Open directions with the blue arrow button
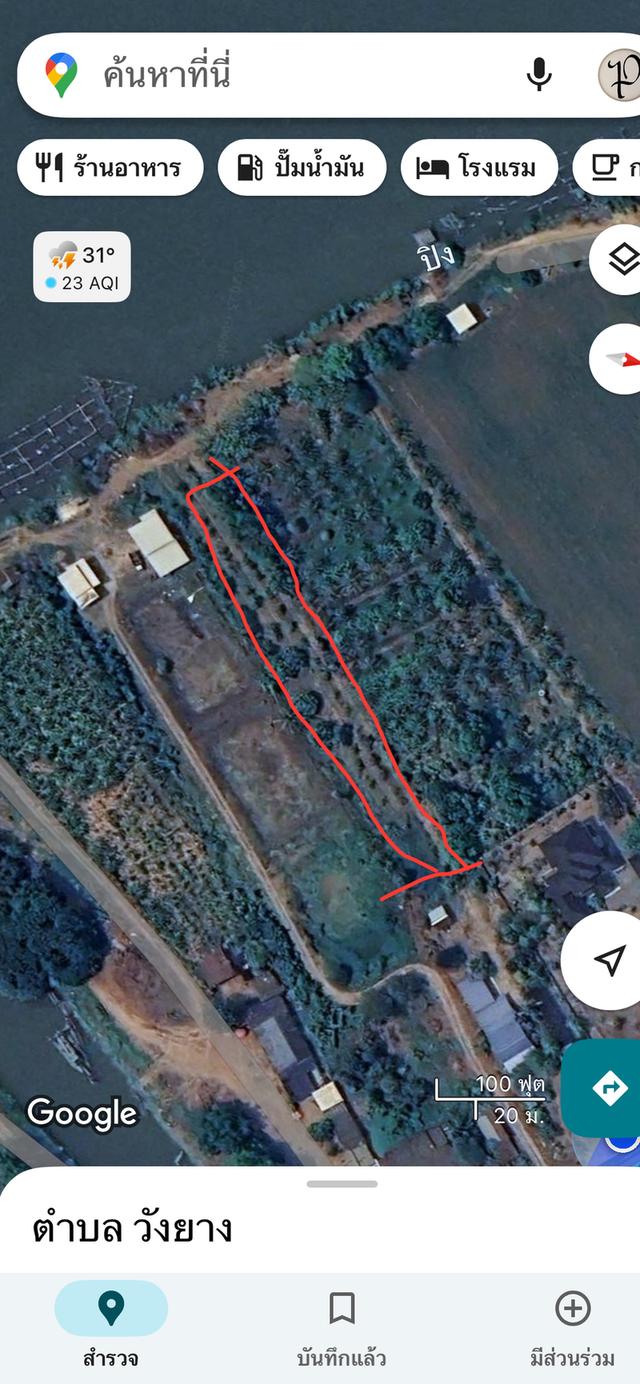 [608, 1088]
